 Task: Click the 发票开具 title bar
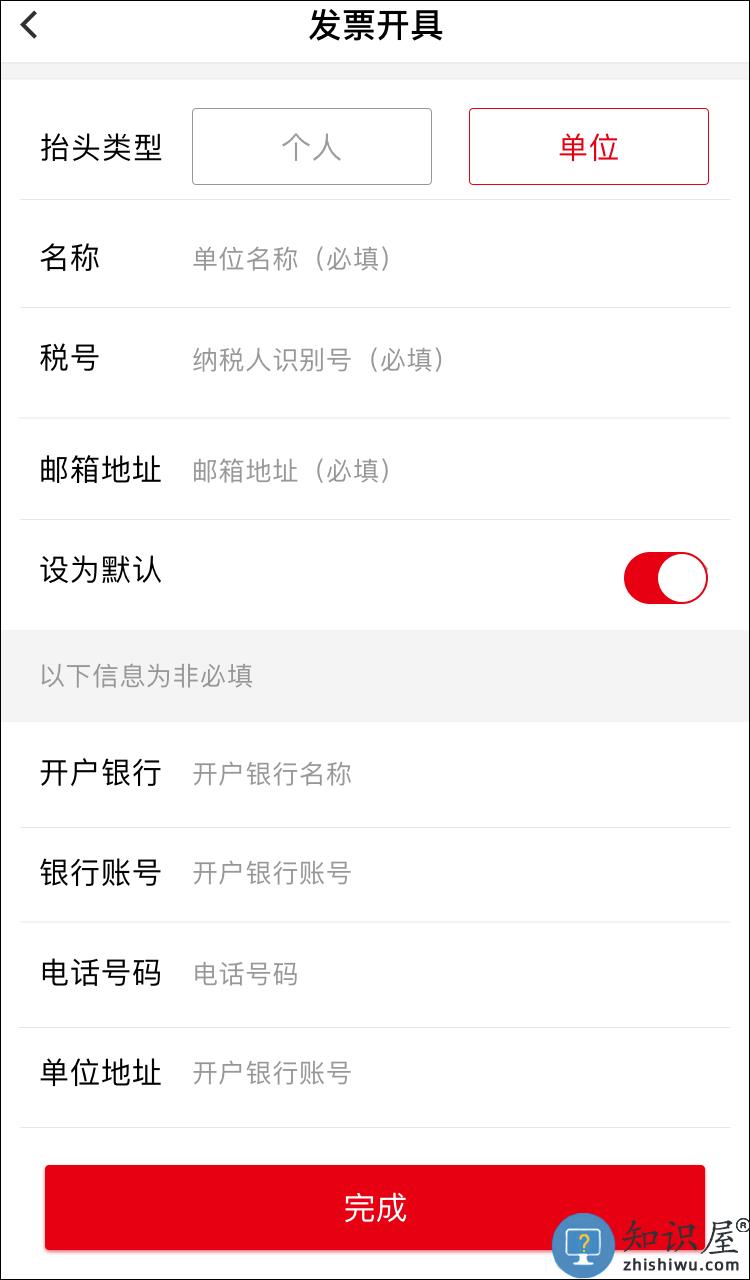click(x=375, y=25)
